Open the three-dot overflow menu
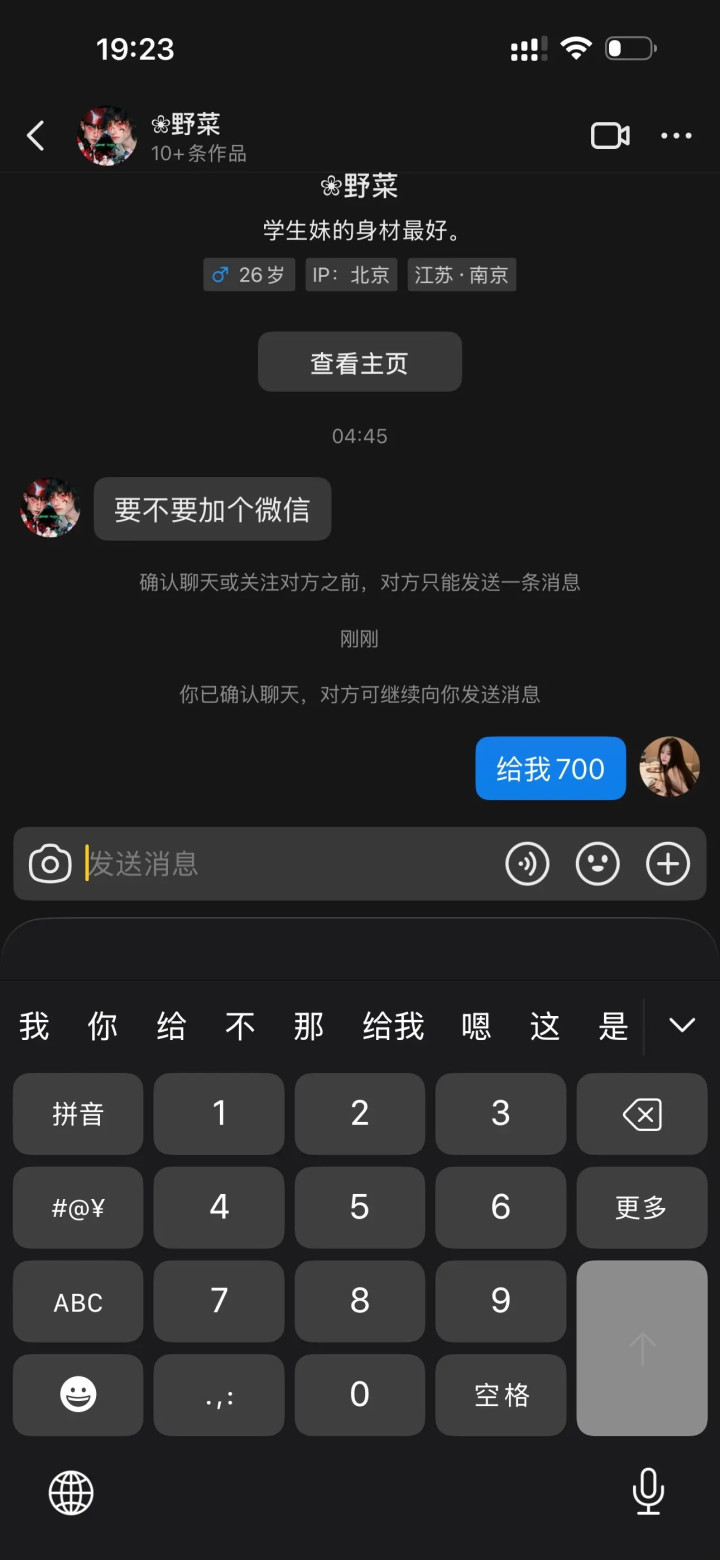This screenshot has width=720, height=1560. [x=676, y=136]
